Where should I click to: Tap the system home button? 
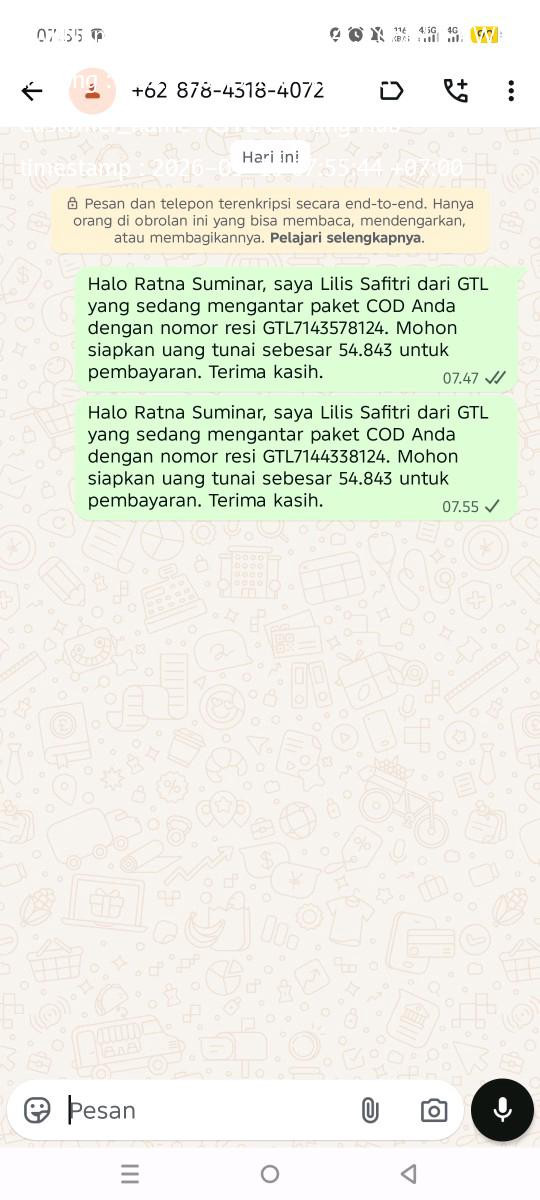pyautogui.click(x=270, y=1174)
